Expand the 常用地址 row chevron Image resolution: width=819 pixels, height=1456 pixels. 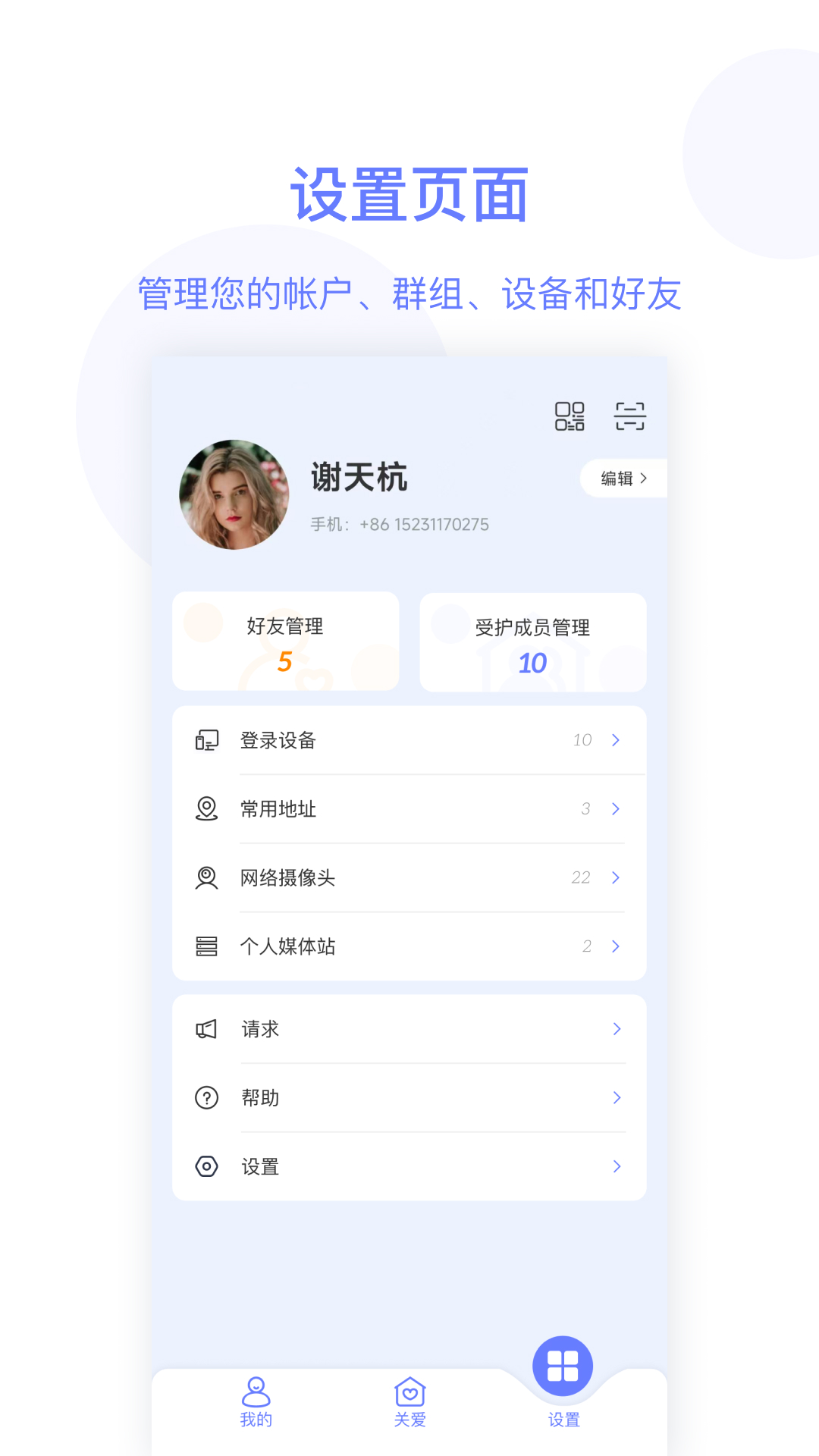coord(616,809)
